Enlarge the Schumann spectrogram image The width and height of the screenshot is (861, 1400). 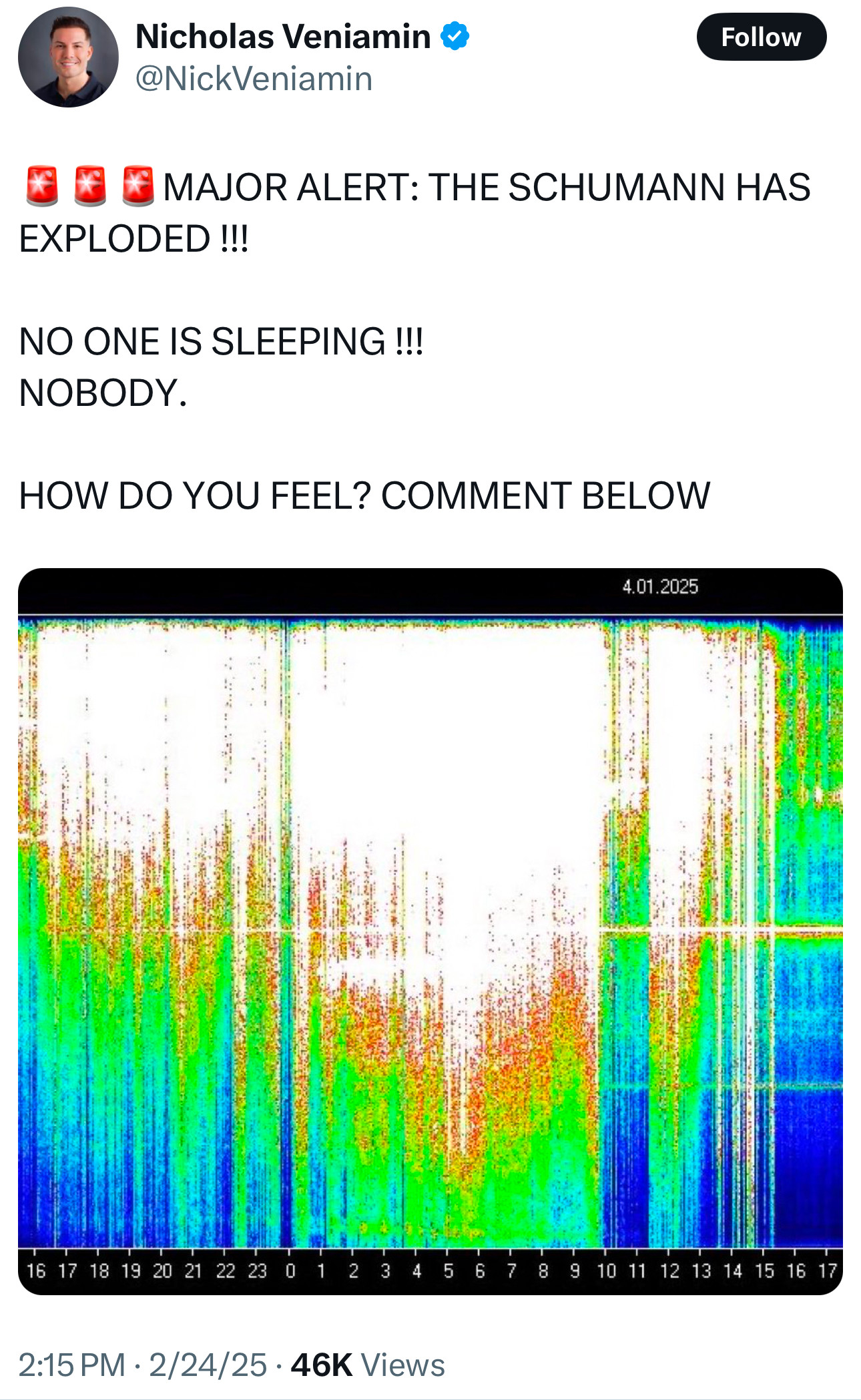point(431,931)
